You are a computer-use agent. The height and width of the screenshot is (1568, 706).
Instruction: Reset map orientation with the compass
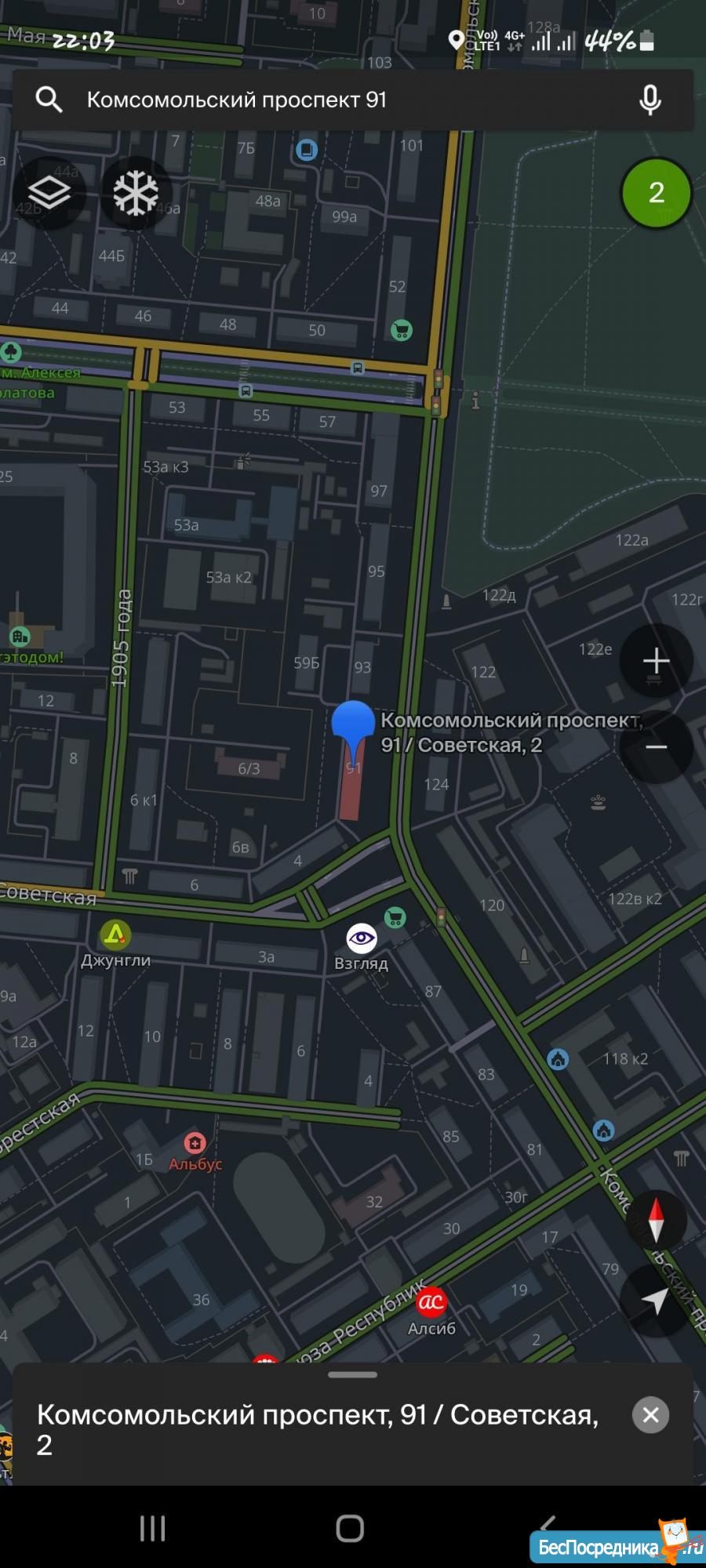coord(656,1221)
